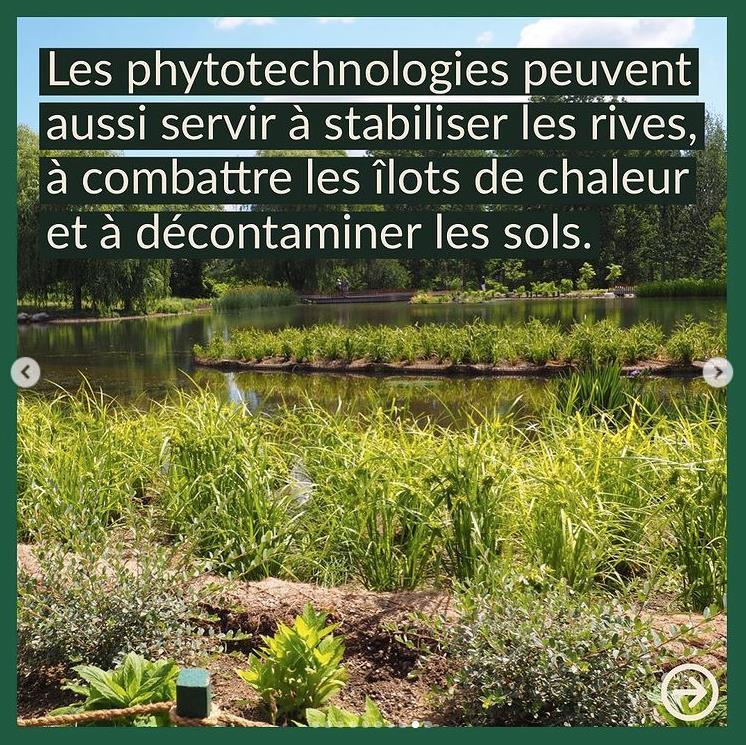Go to the previous carousel slide

[x=25, y=373]
